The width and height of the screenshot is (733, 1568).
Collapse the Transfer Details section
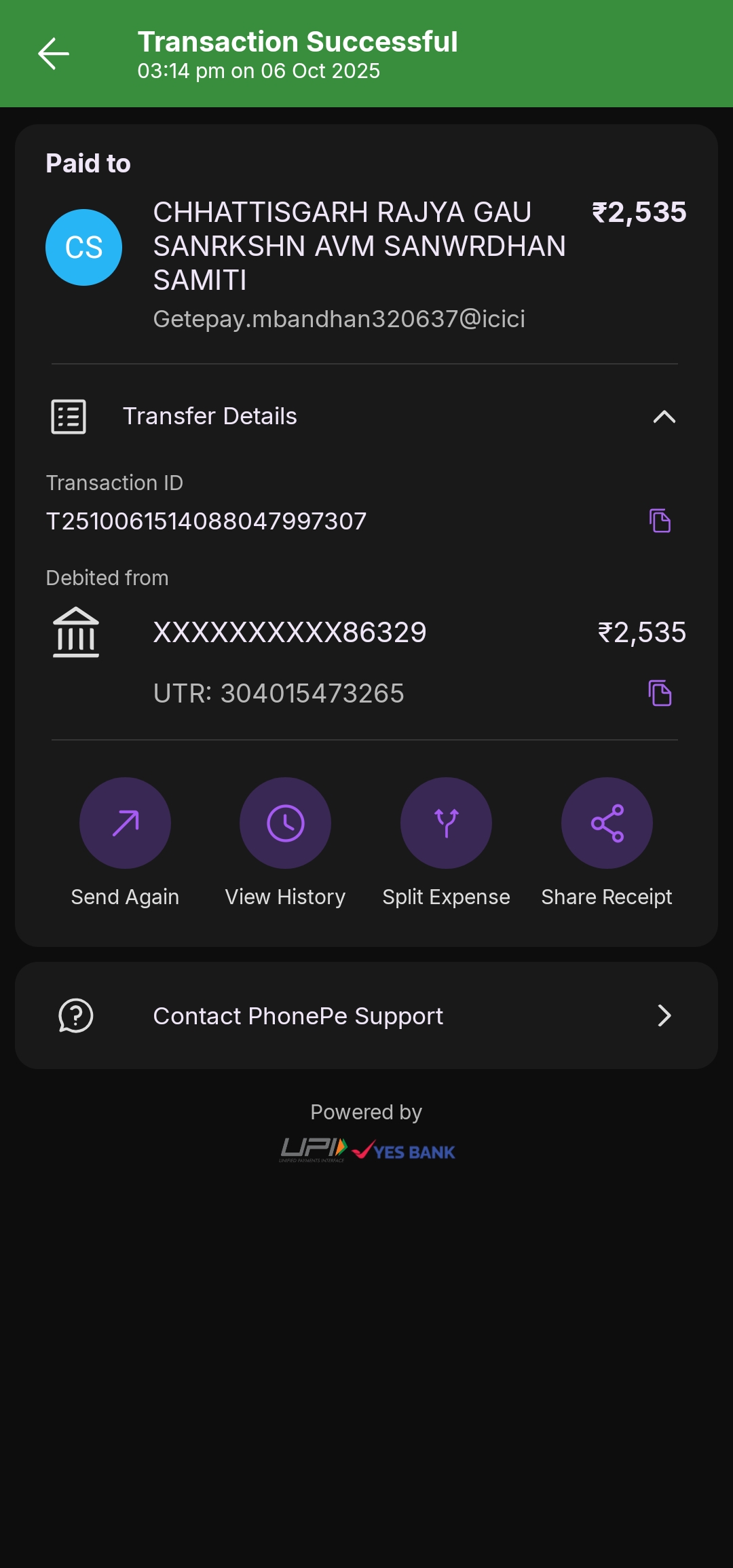664,416
